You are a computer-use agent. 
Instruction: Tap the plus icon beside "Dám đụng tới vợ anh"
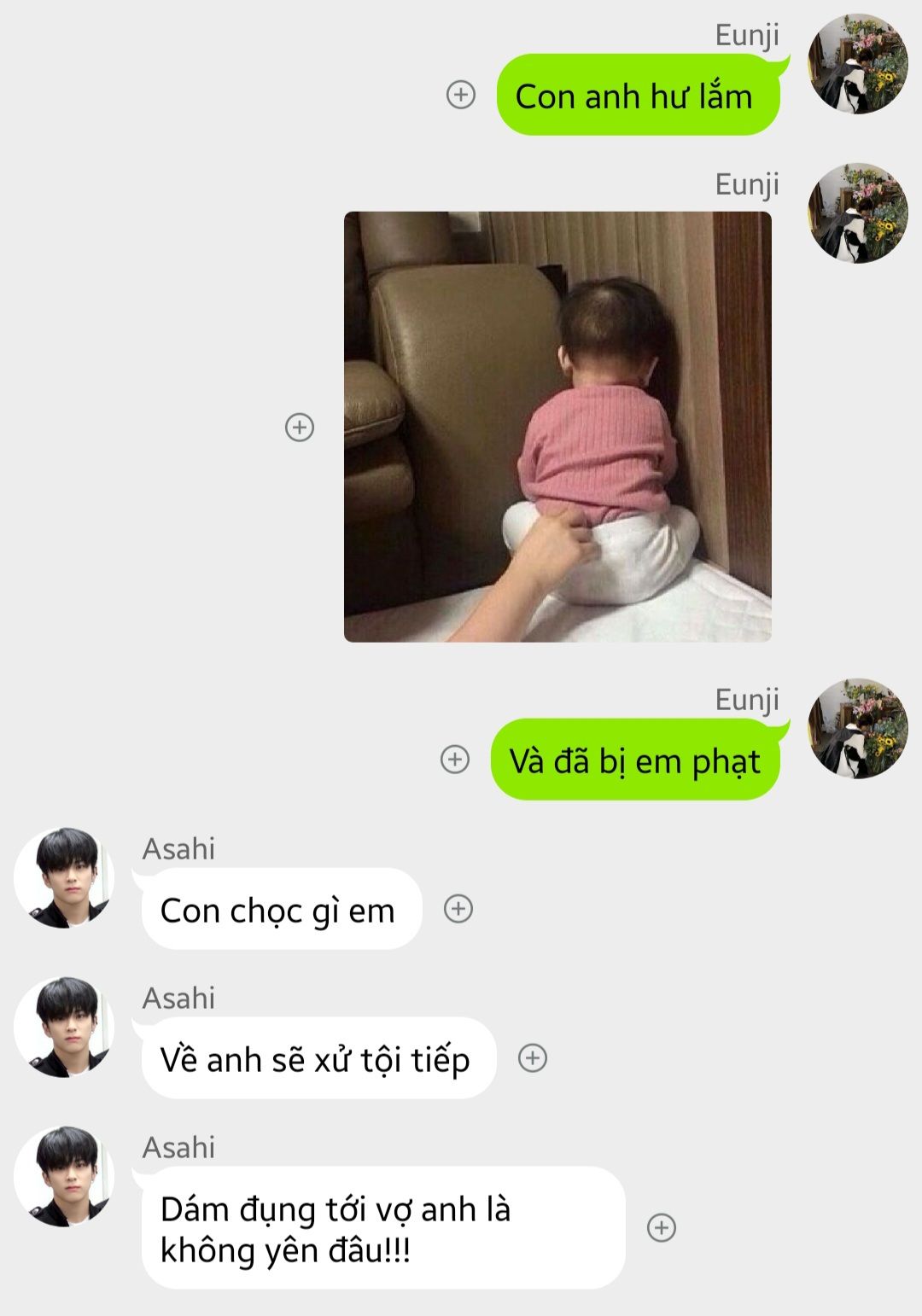coord(662,1227)
